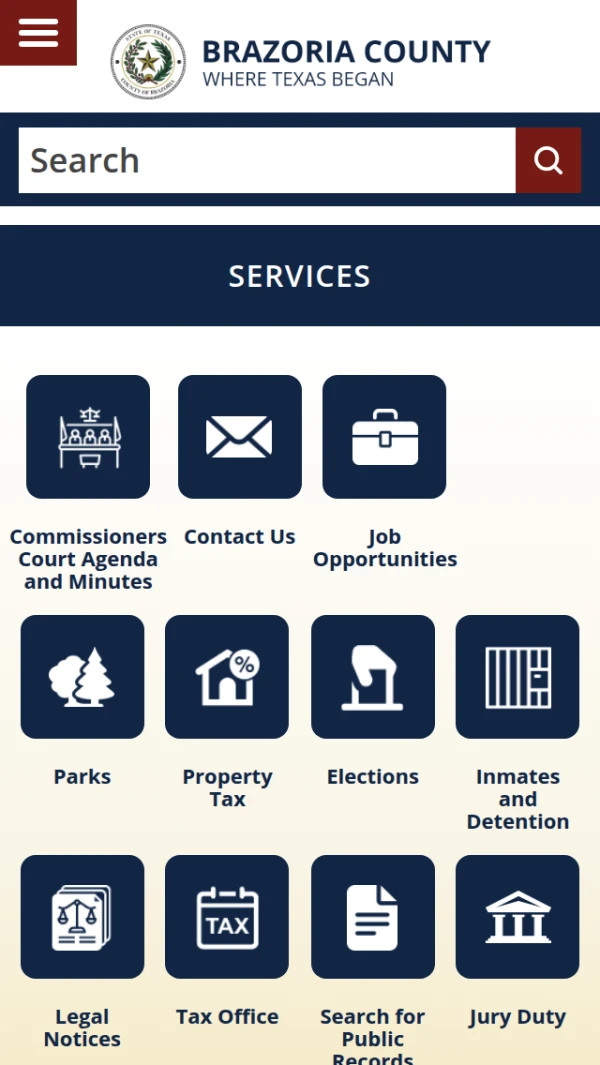View Job Opportunities

point(384,437)
